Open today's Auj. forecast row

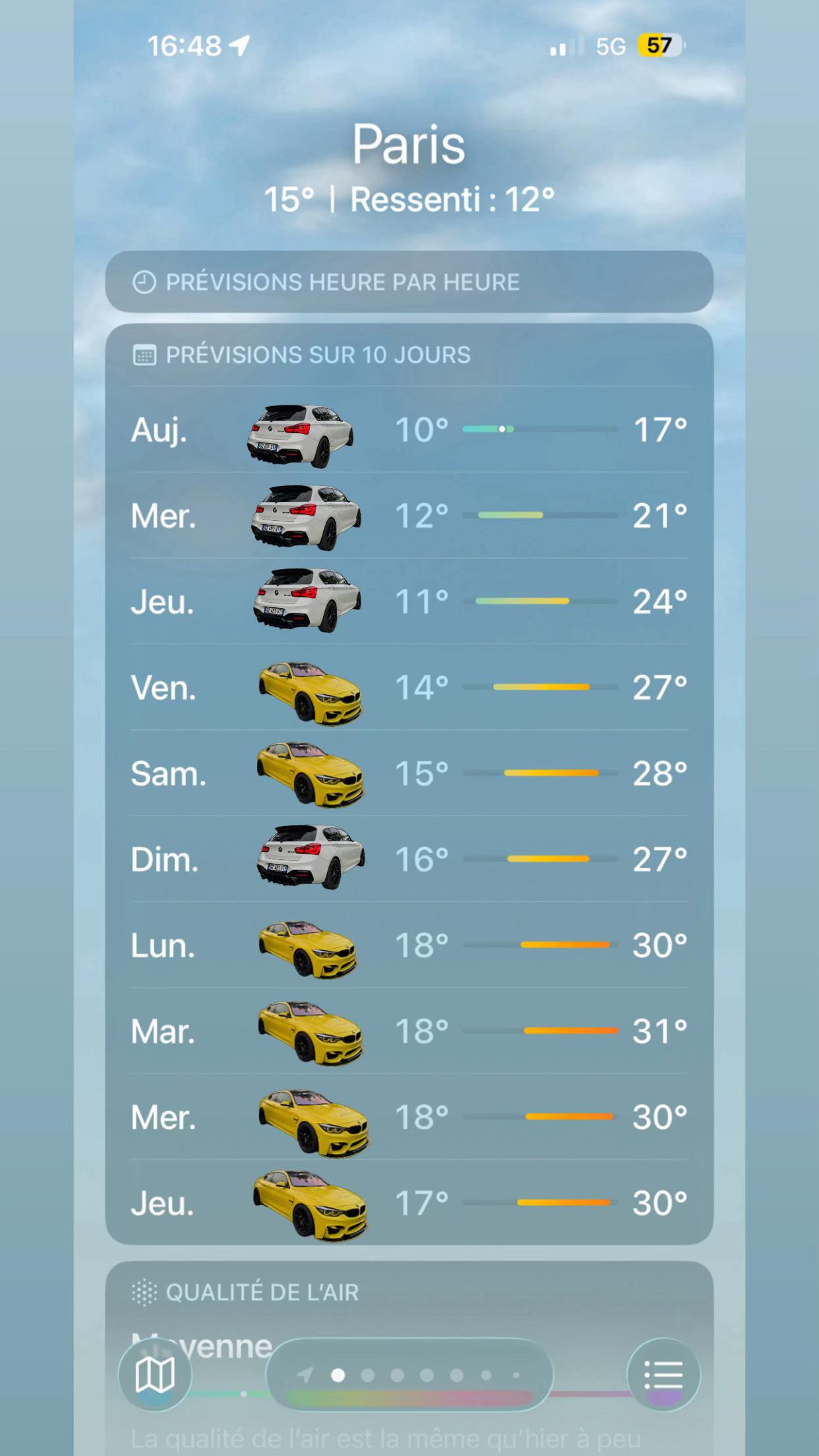point(409,429)
